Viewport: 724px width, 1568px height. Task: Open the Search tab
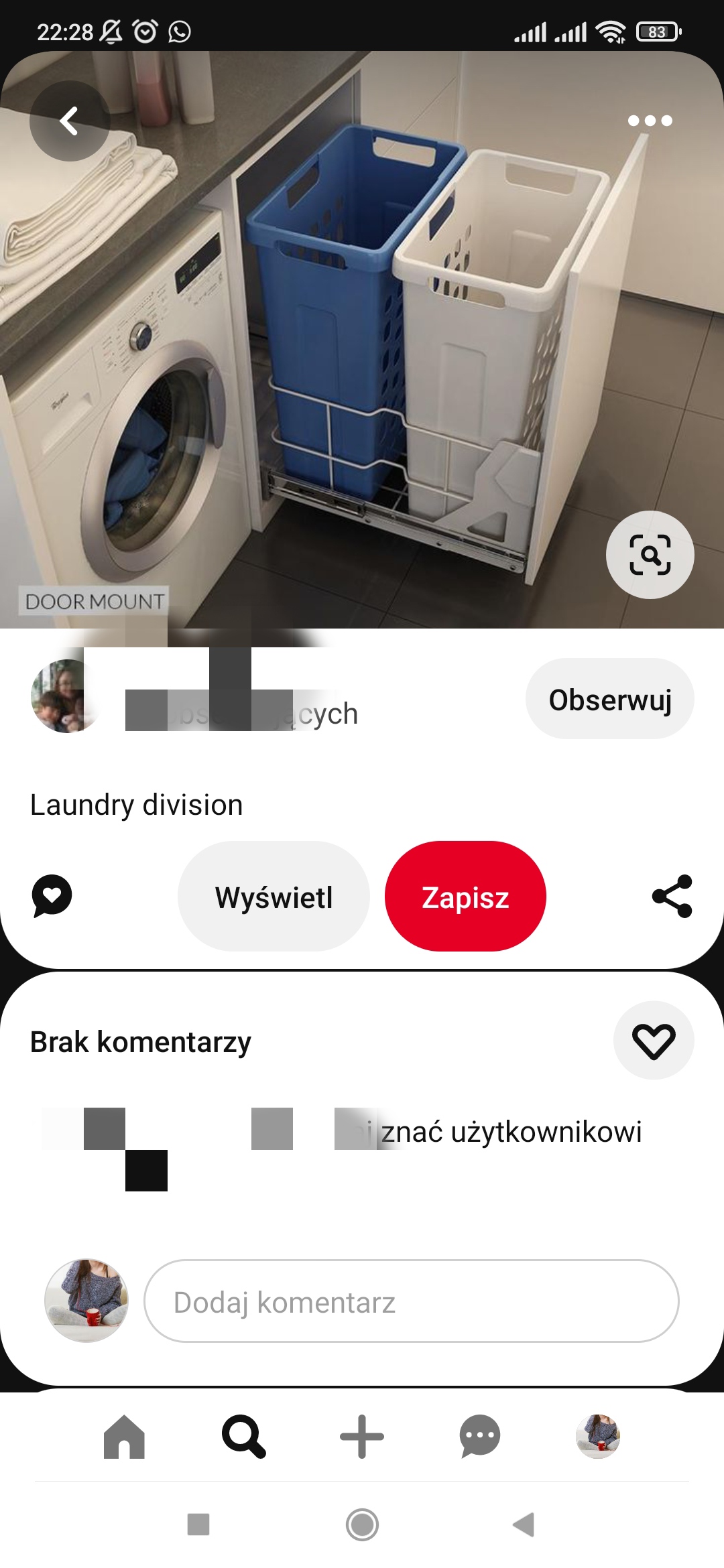(x=243, y=1437)
